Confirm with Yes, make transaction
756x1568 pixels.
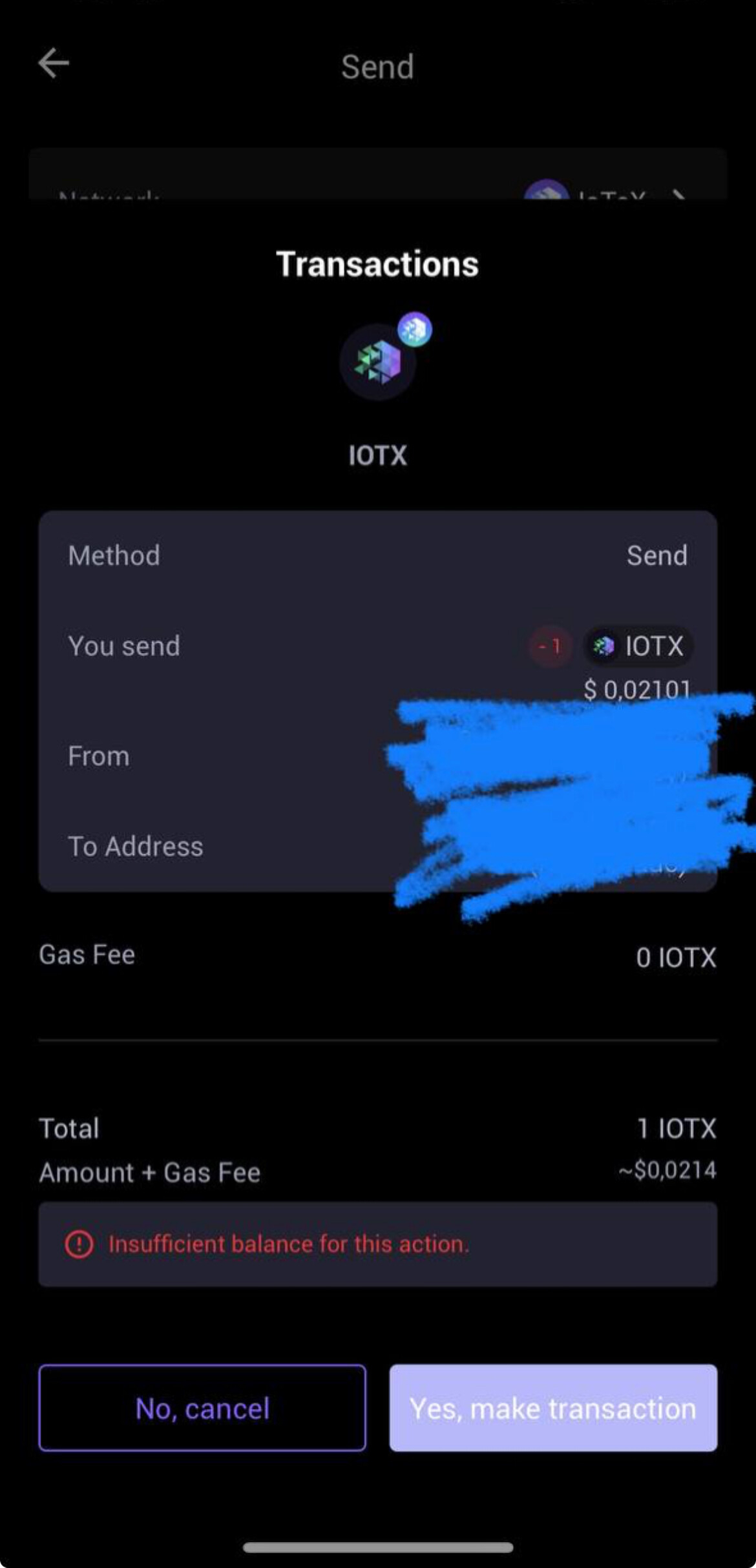(x=553, y=1408)
